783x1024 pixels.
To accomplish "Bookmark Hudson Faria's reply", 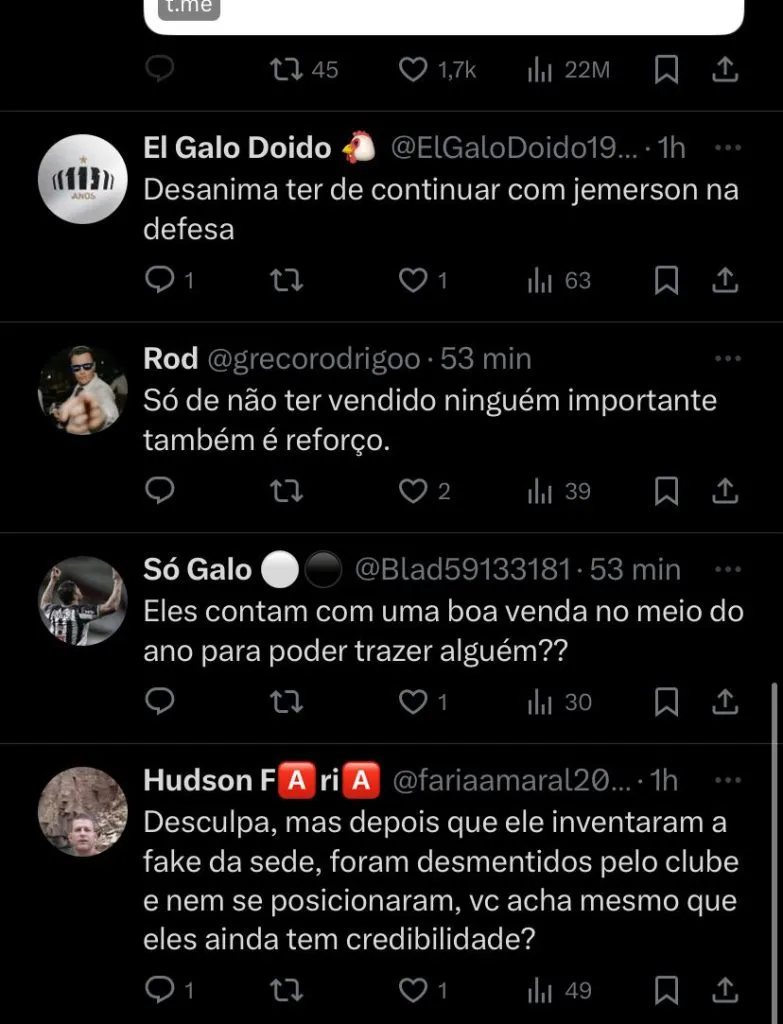I will 667,990.
